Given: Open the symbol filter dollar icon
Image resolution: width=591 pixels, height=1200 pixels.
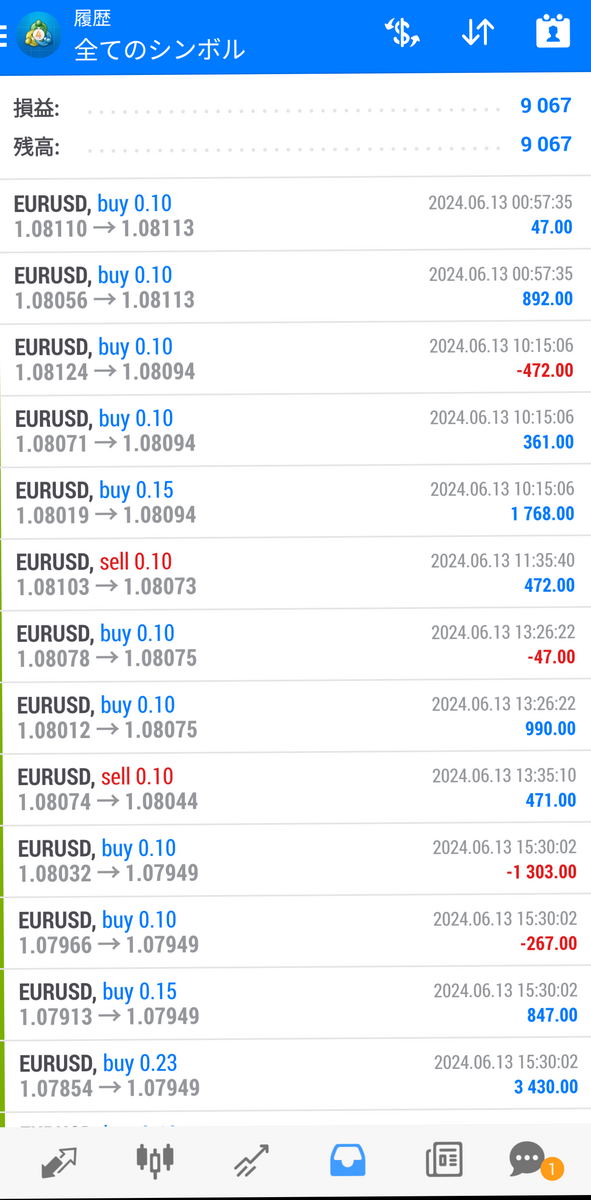Looking at the screenshot, I should [x=402, y=33].
